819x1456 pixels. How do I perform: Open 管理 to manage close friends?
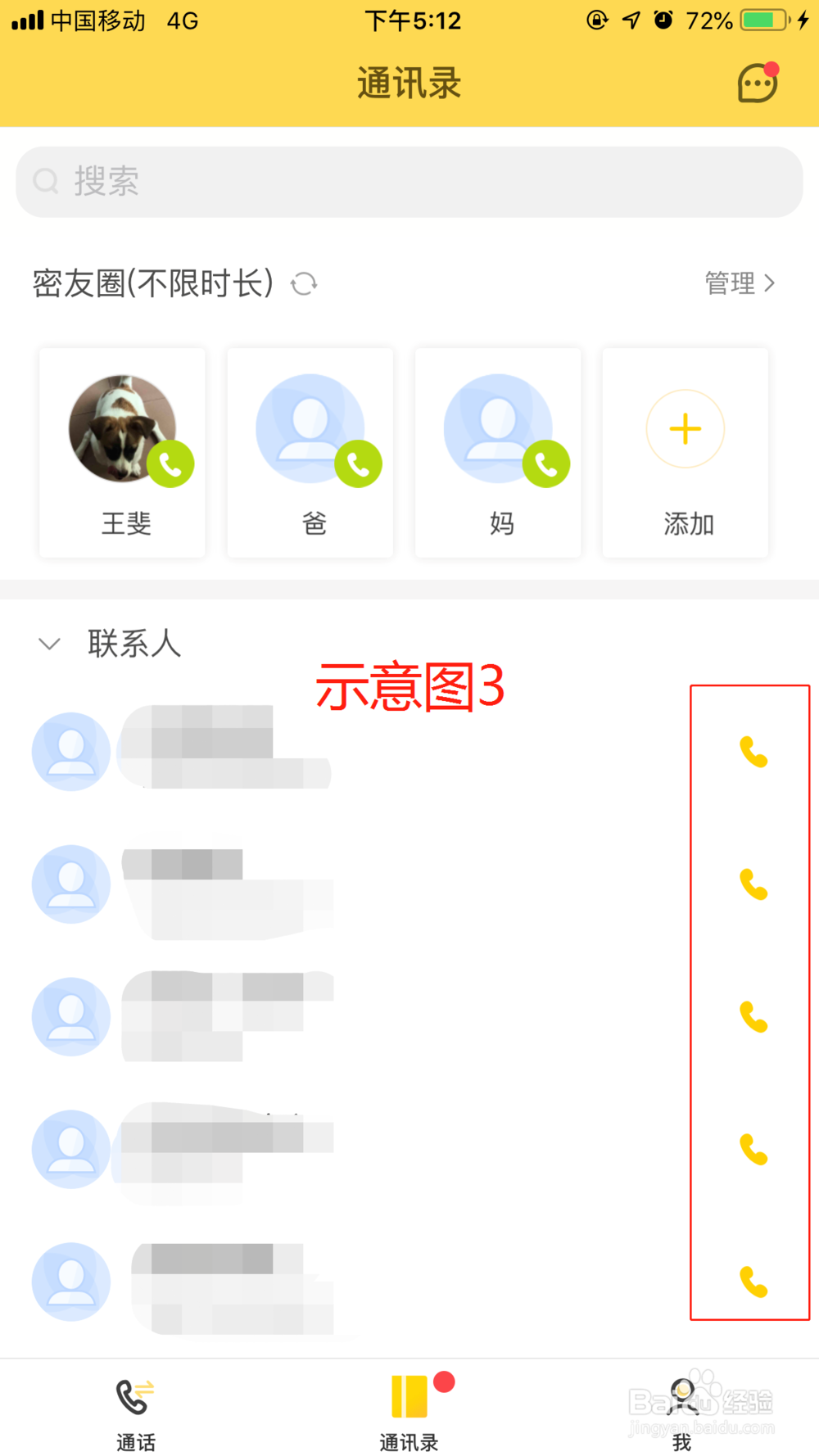pos(729,283)
